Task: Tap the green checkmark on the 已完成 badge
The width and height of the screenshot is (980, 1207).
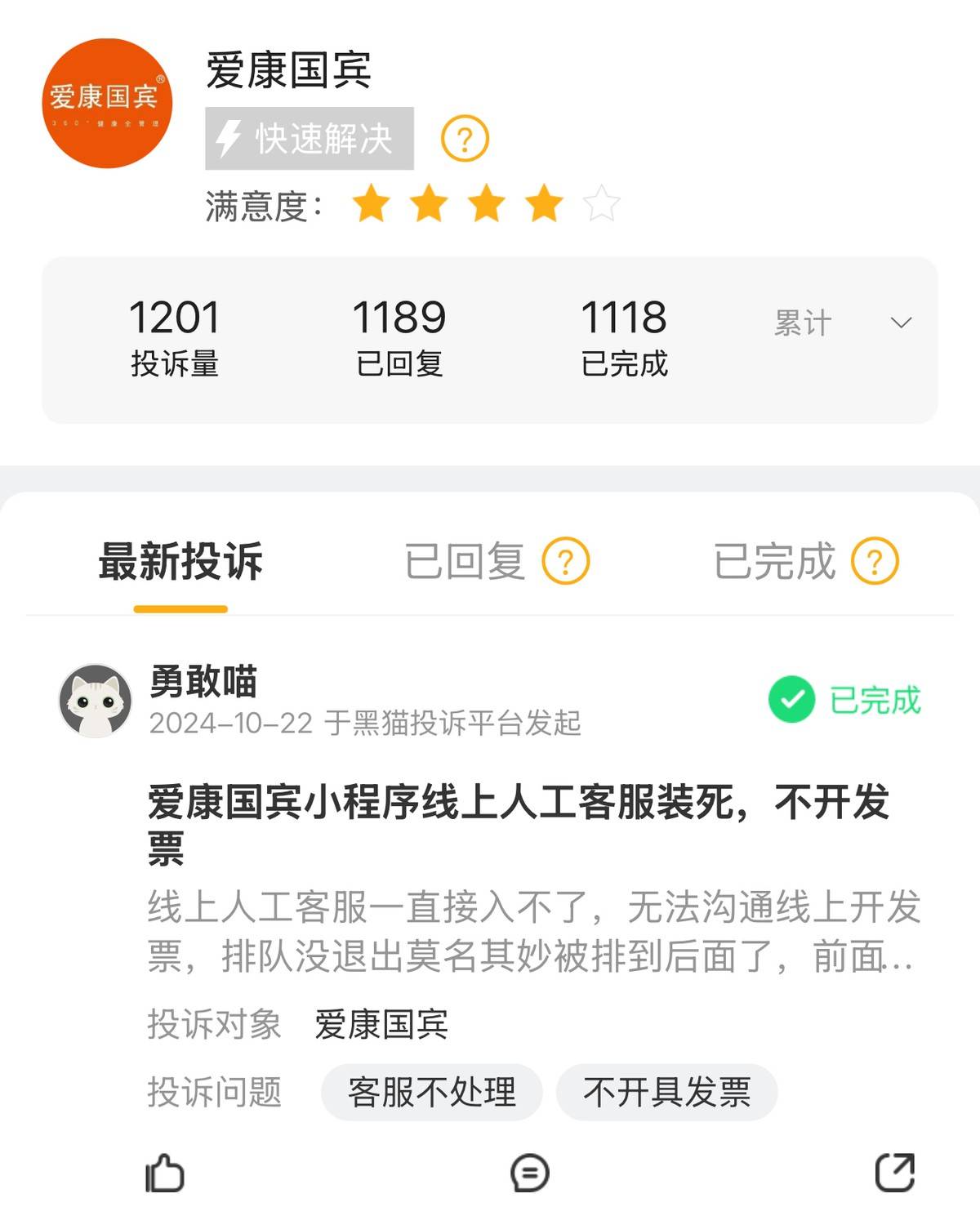Action: click(791, 698)
